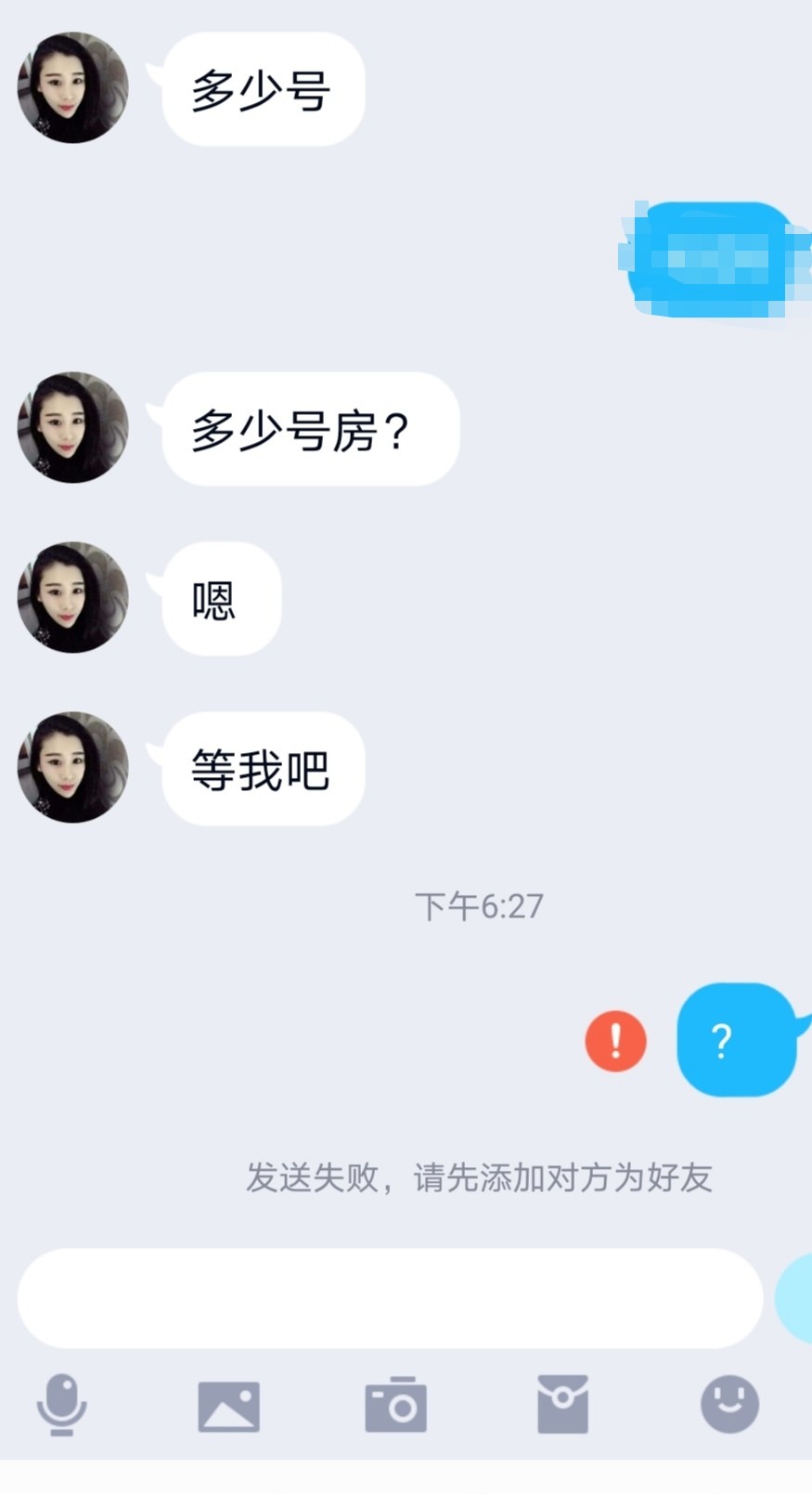Open the microphone voice input

point(61,1404)
